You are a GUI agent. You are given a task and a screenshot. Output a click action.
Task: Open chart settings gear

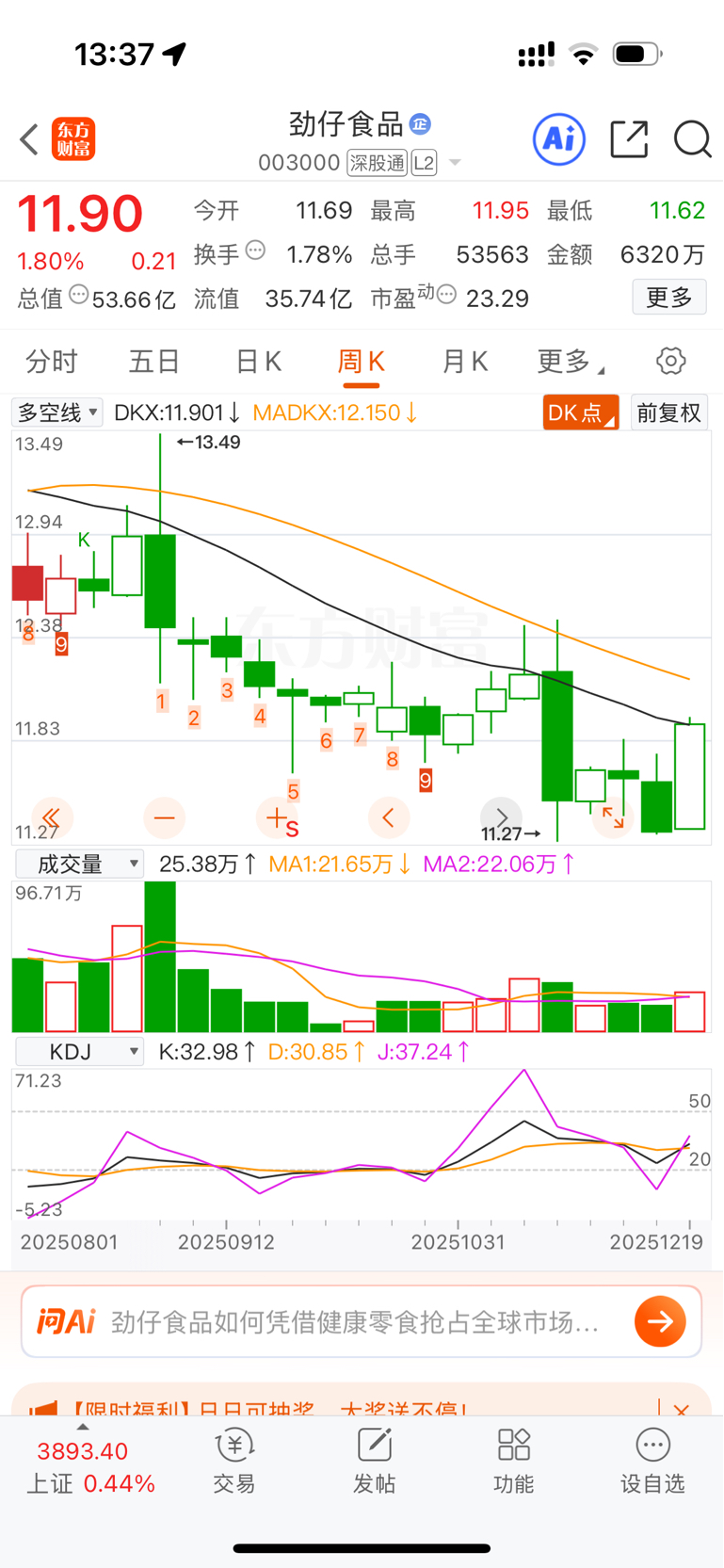670,362
